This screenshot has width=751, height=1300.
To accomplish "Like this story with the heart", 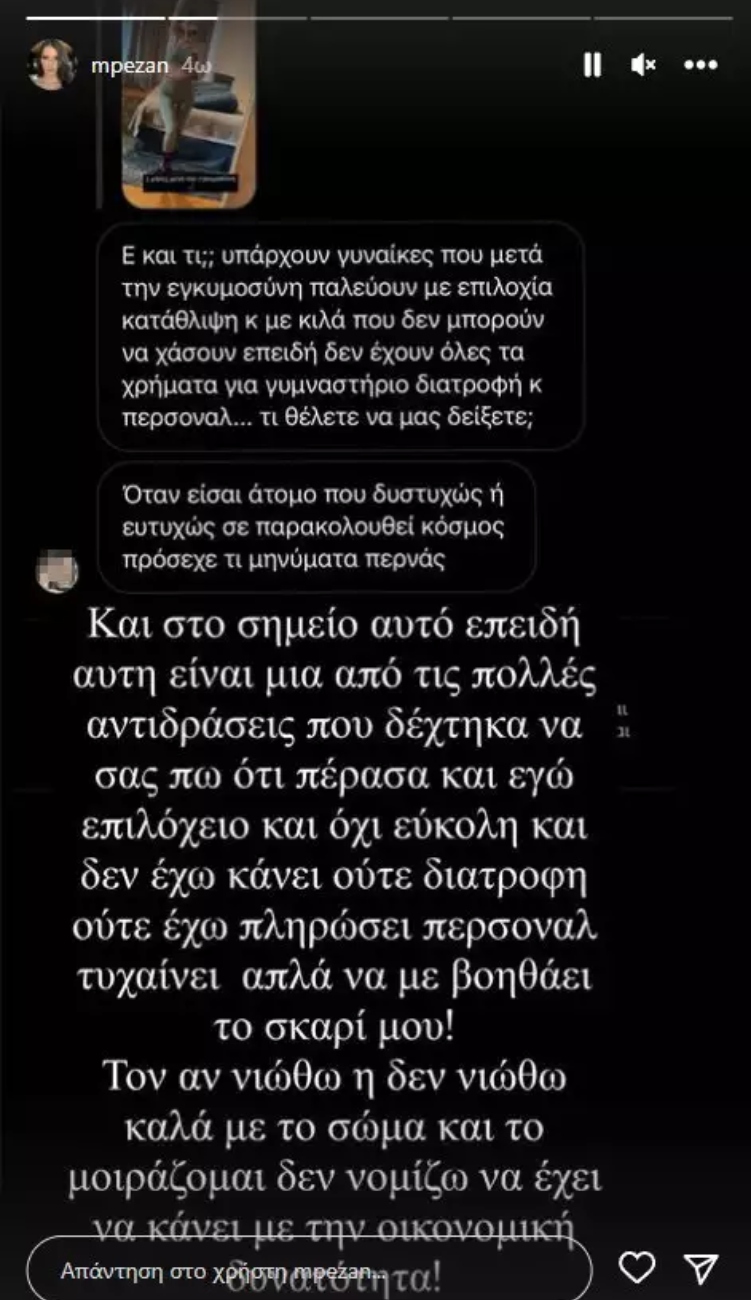I will coord(637,1266).
